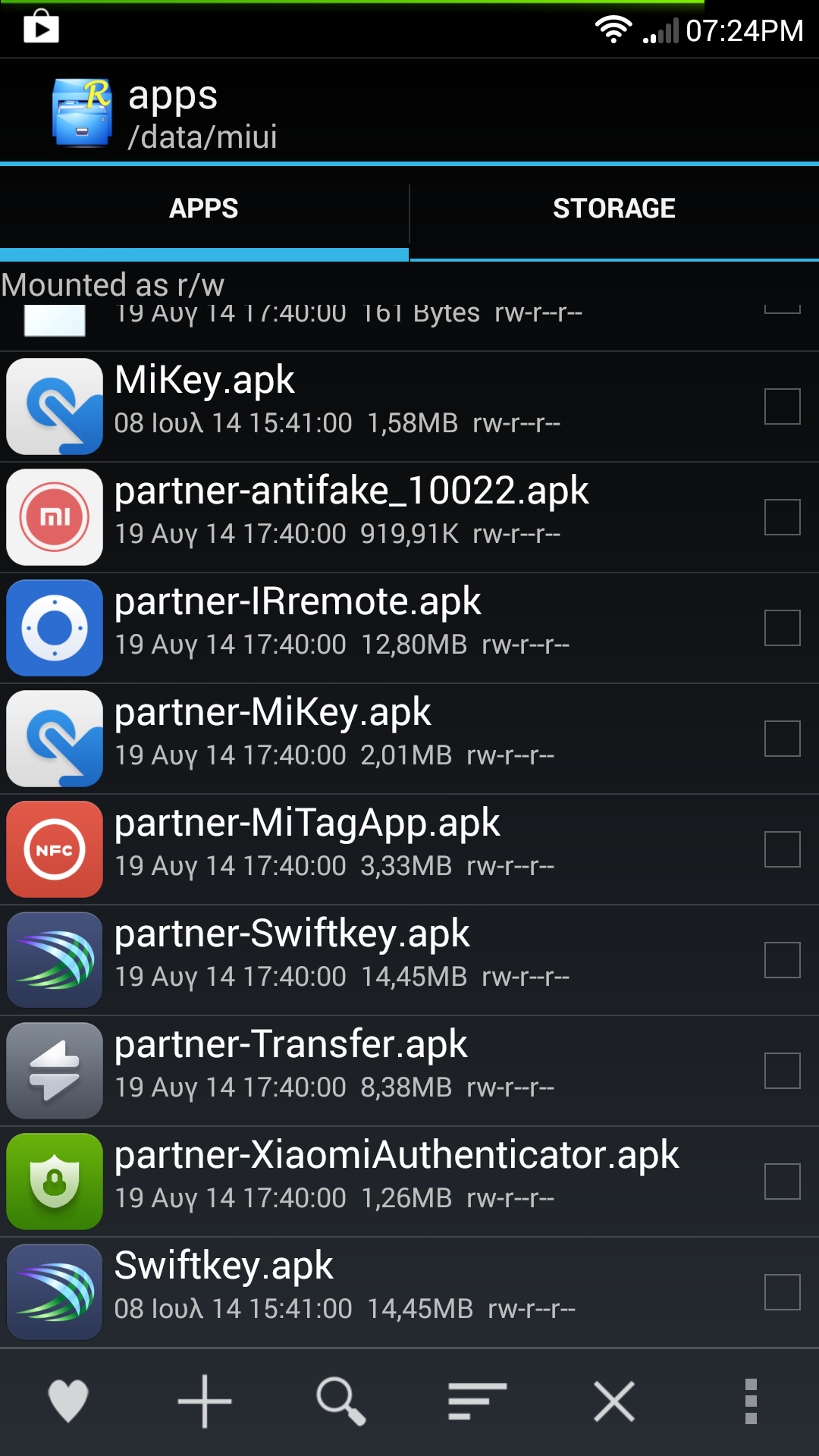
Task: Check the box next to MiKey.apk
Action: [x=782, y=406]
